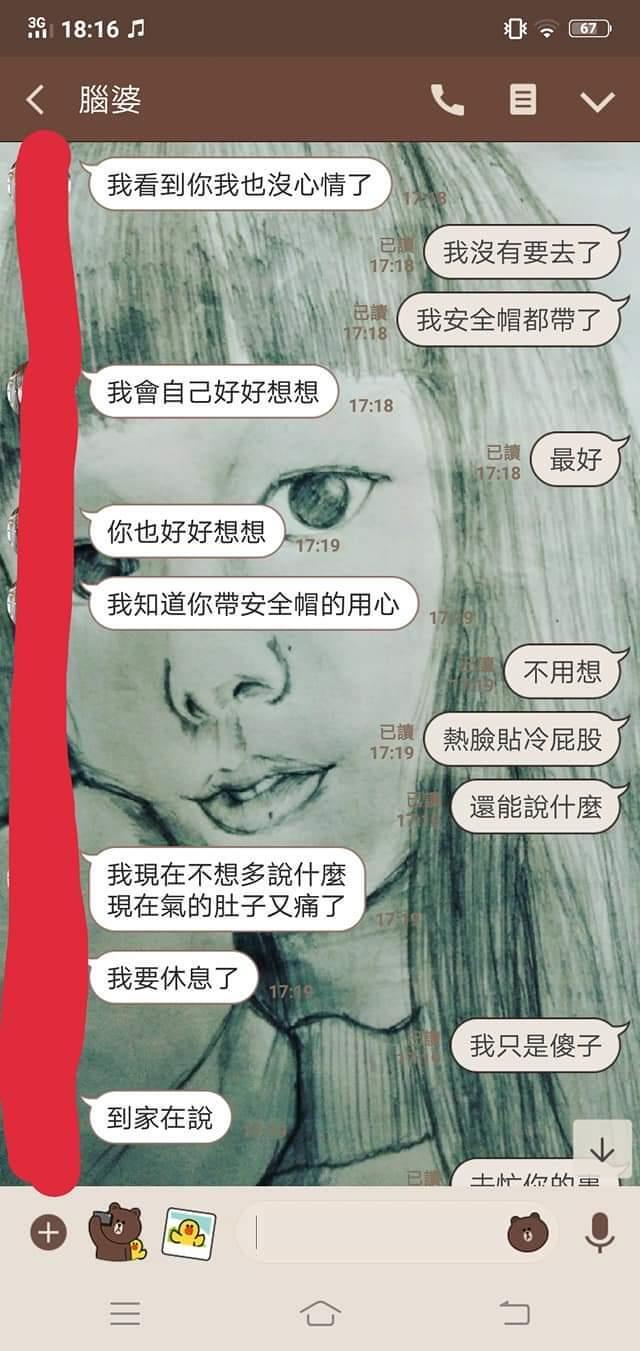Tap the system home button

coord(320,1313)
